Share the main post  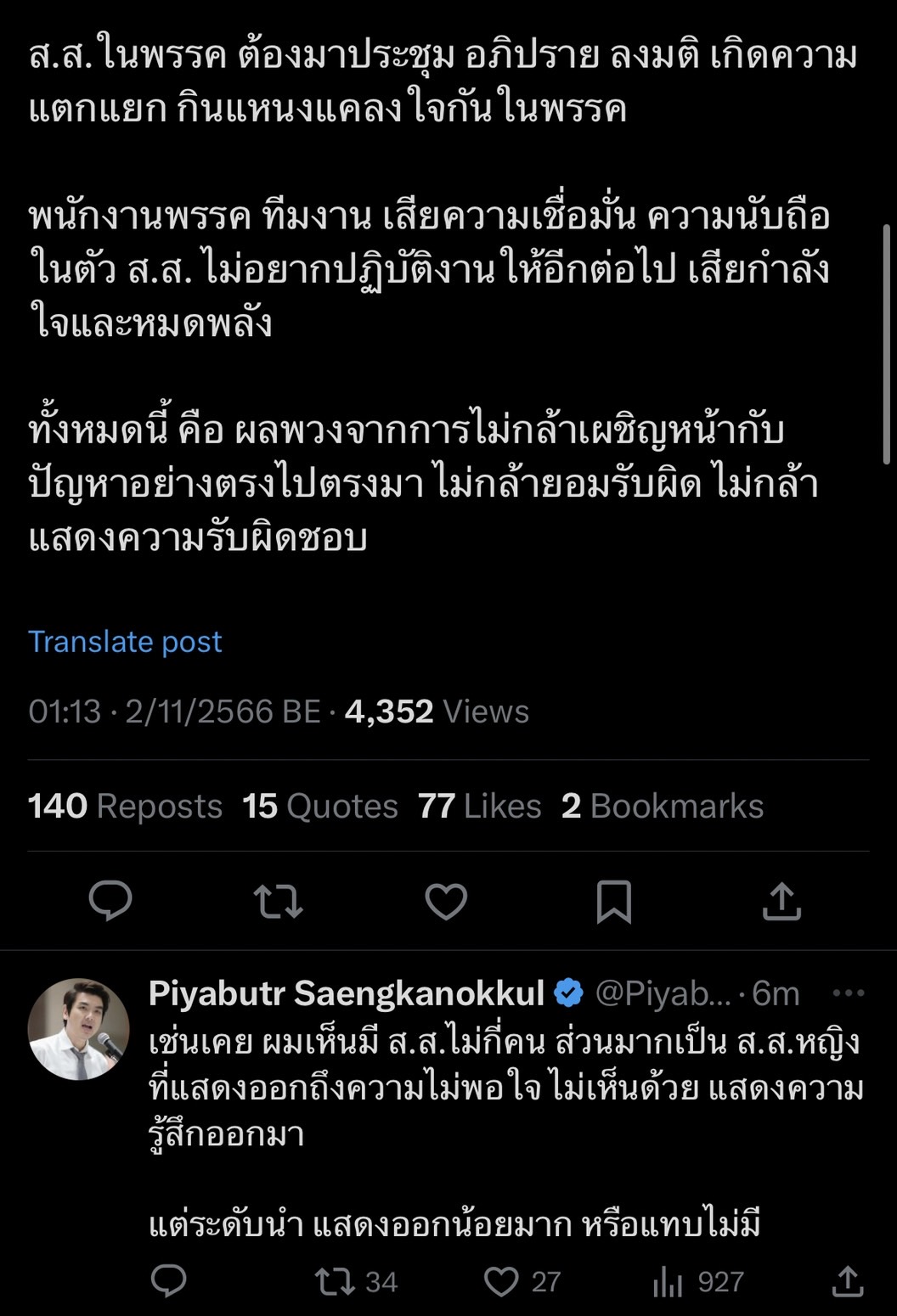(x=781, y=901)
